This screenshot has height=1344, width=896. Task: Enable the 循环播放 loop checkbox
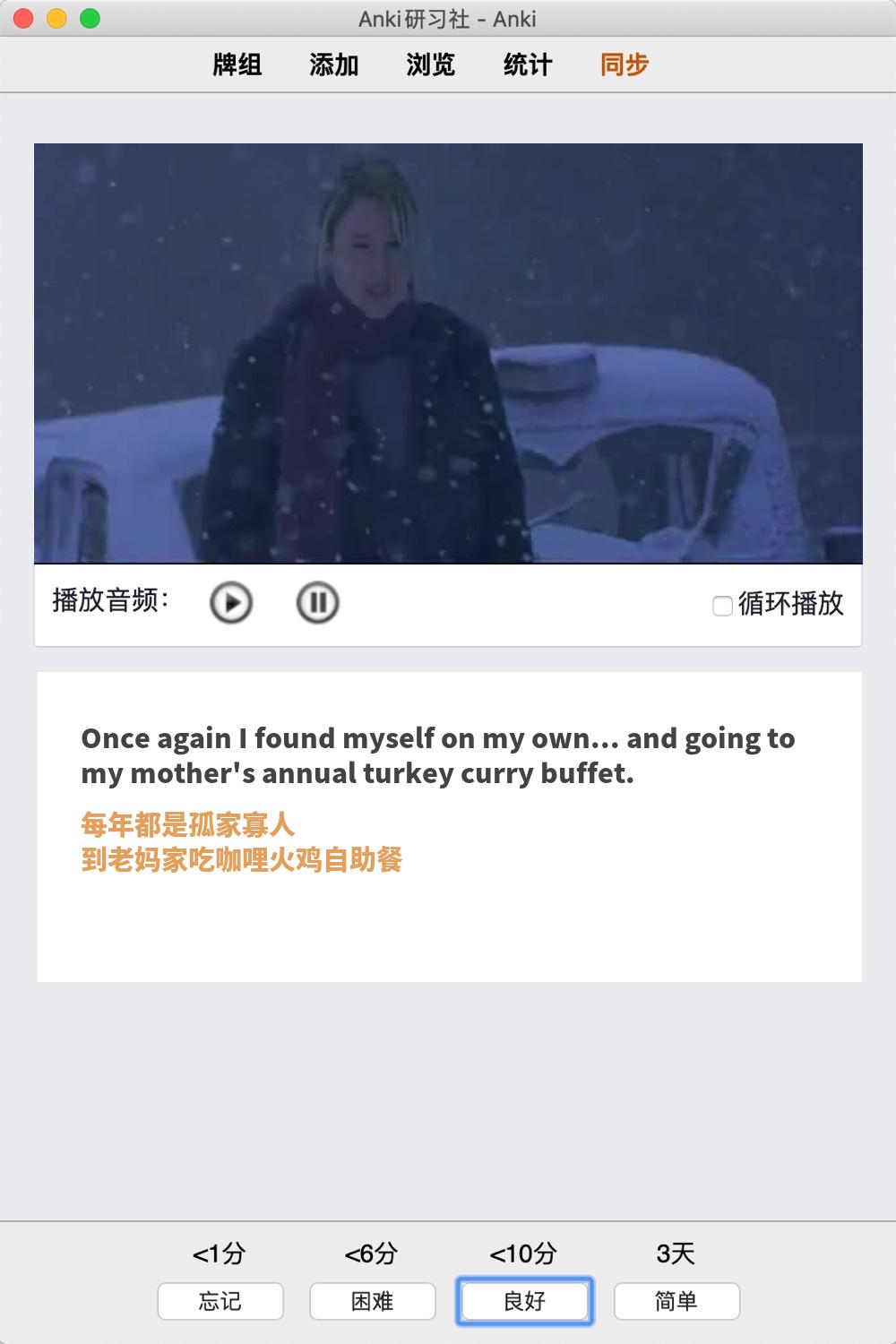(722, 607)
